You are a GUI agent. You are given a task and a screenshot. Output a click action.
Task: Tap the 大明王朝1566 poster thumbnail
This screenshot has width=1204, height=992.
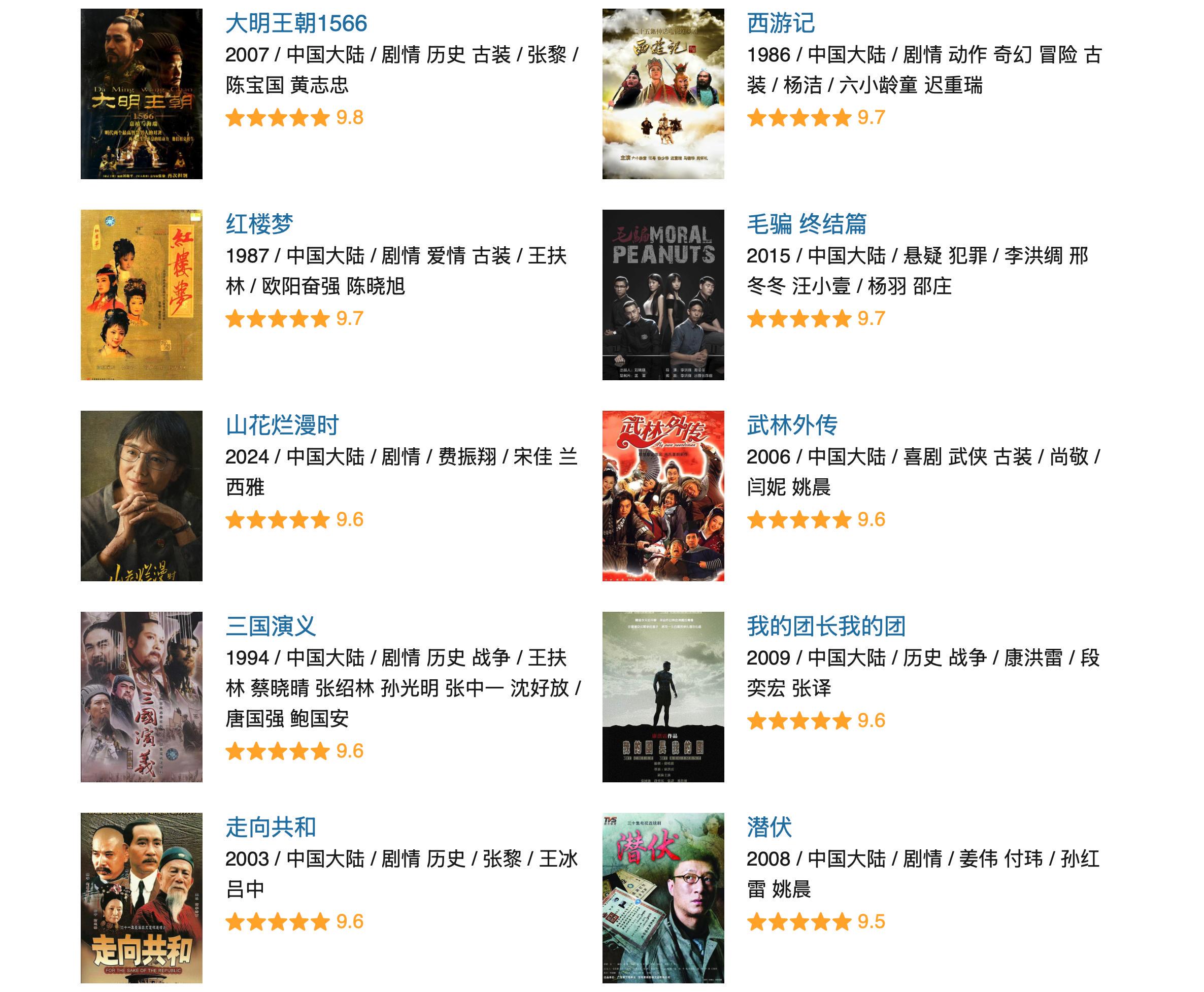pos(141,94)
